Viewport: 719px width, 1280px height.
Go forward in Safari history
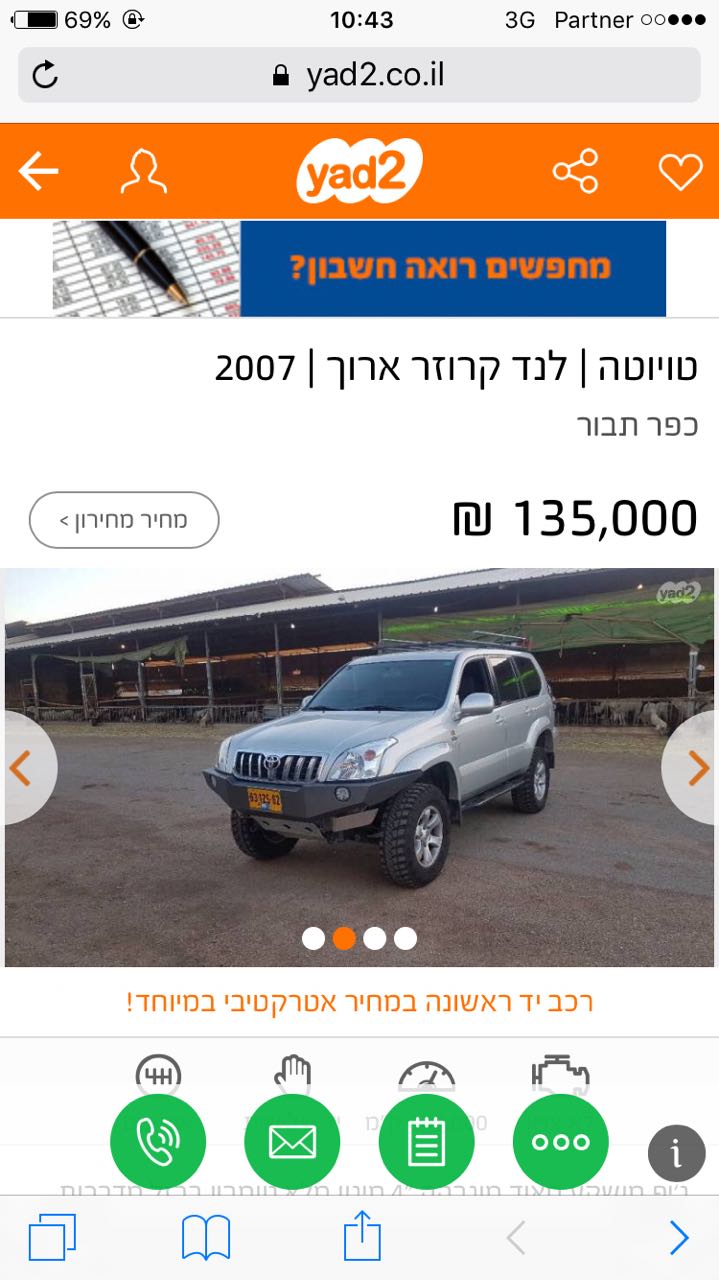pos(679,1238)
